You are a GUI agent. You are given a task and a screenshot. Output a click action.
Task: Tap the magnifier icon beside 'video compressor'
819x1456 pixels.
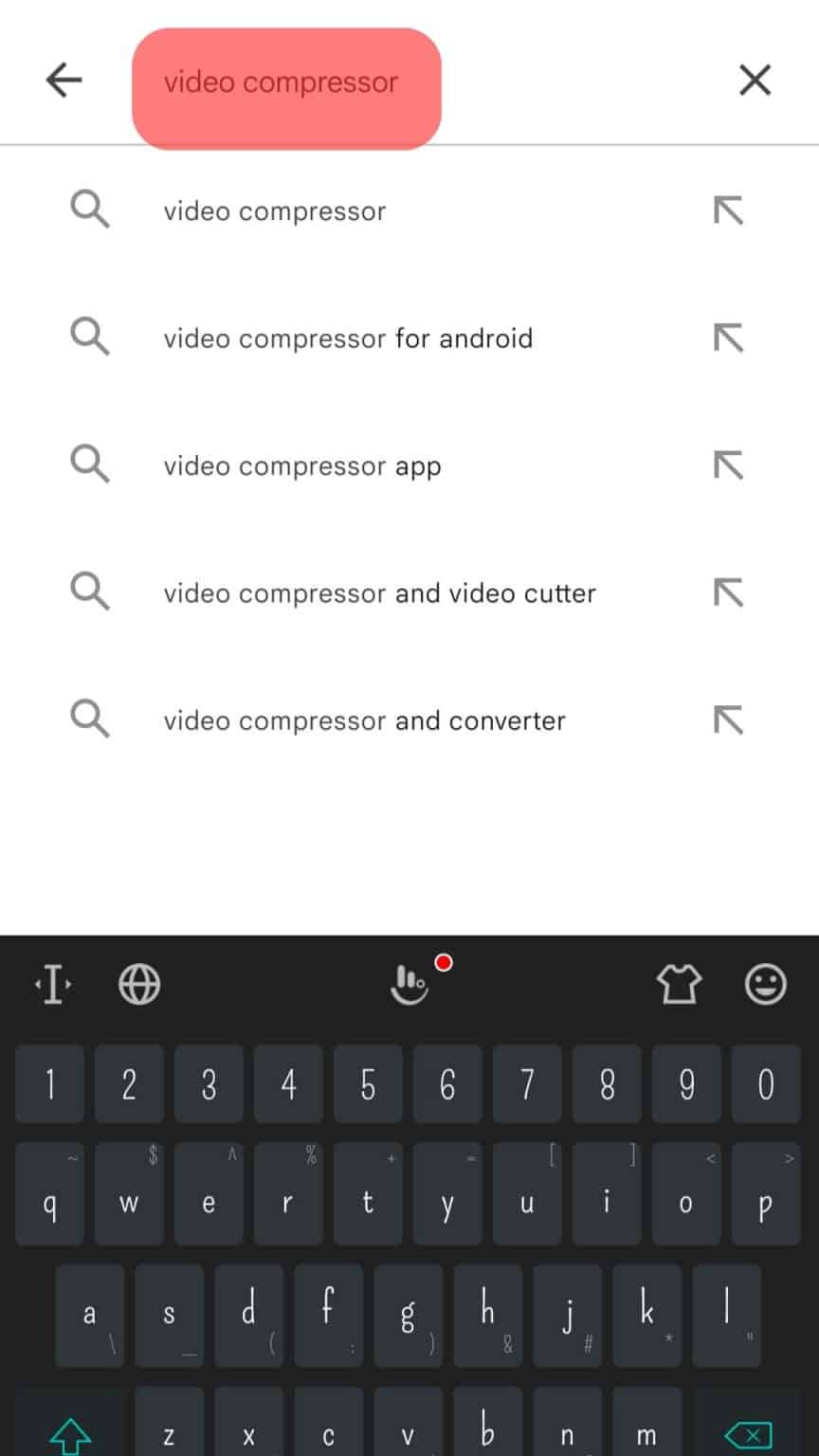88,210
